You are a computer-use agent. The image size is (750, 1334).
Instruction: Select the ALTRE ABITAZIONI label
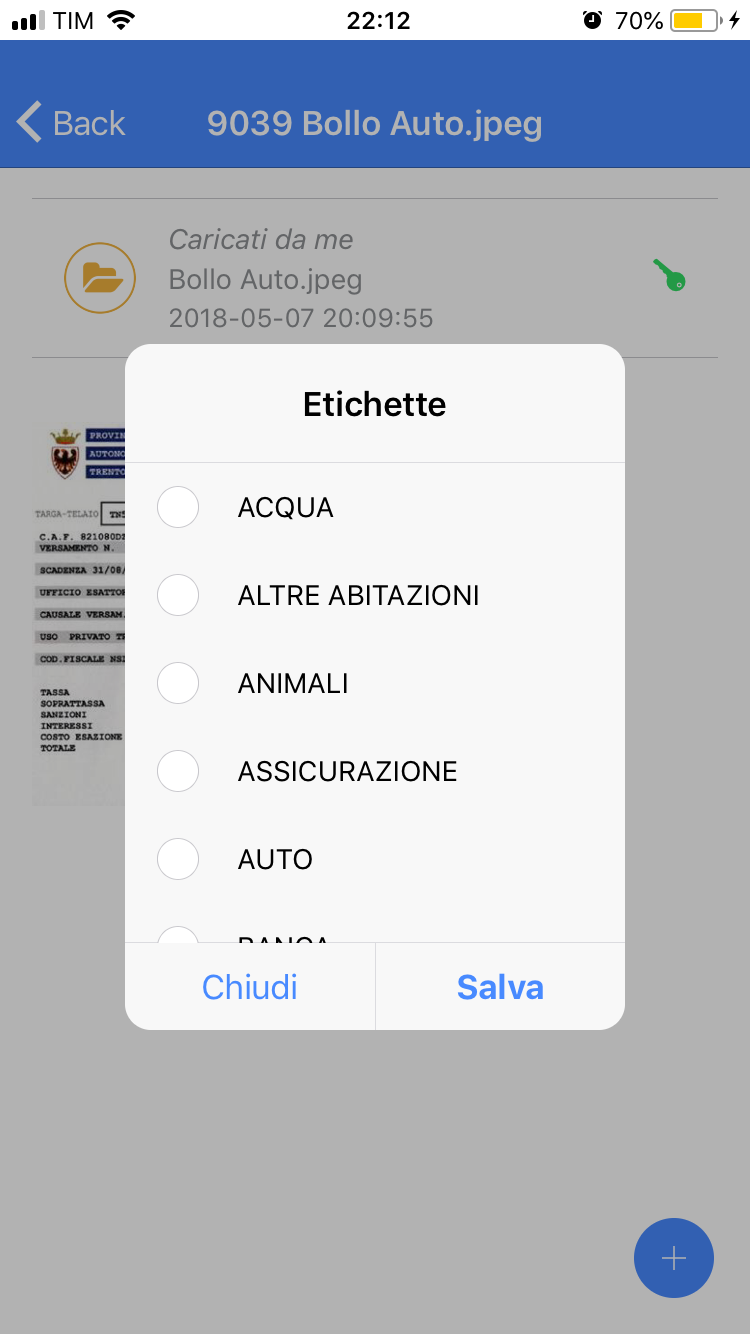(x=375, y=595)
